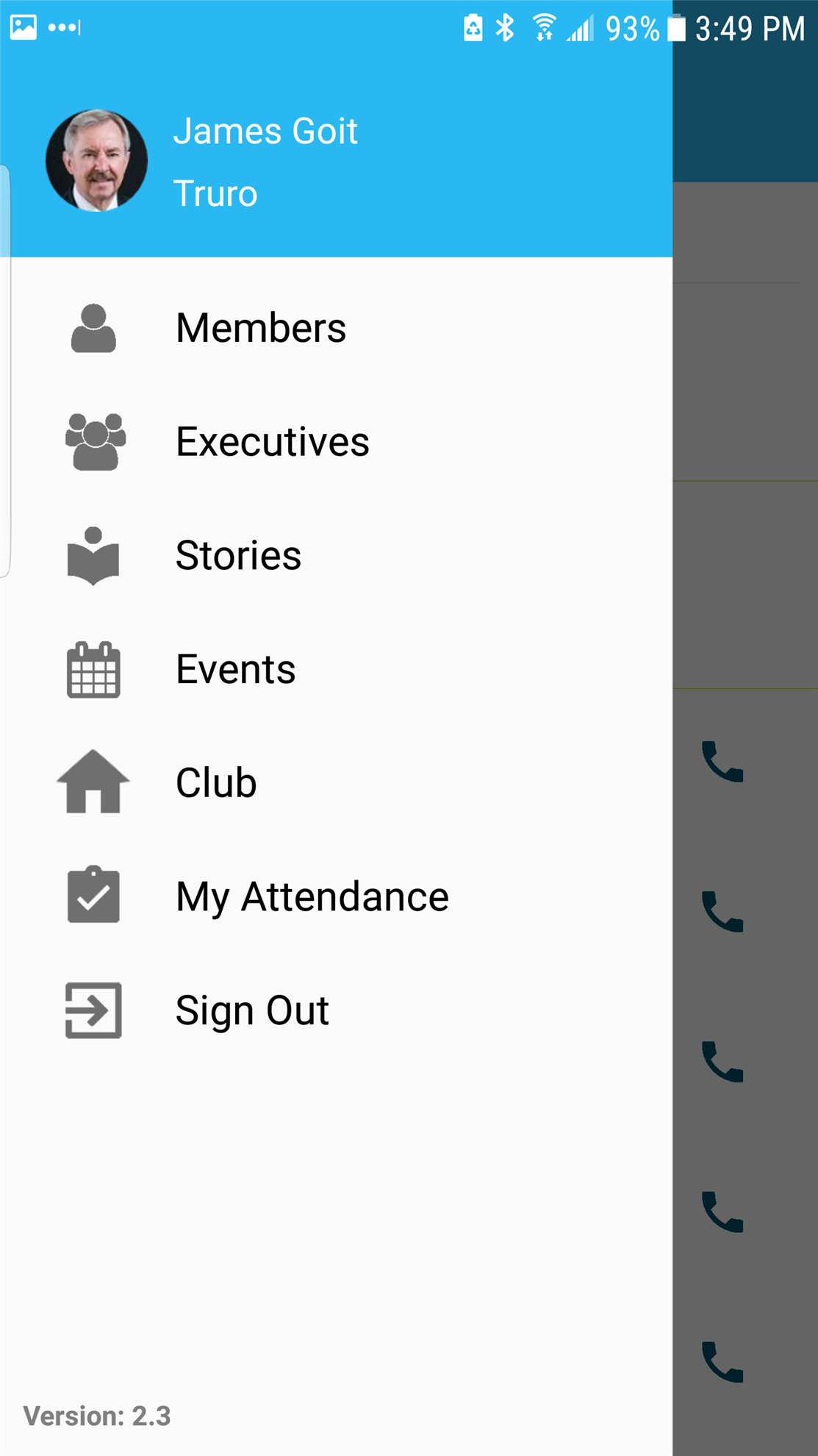Image resolution: width=818 pixels, height=1456 pixels.
Task: View the Events calendar
Action: point(235,669)
